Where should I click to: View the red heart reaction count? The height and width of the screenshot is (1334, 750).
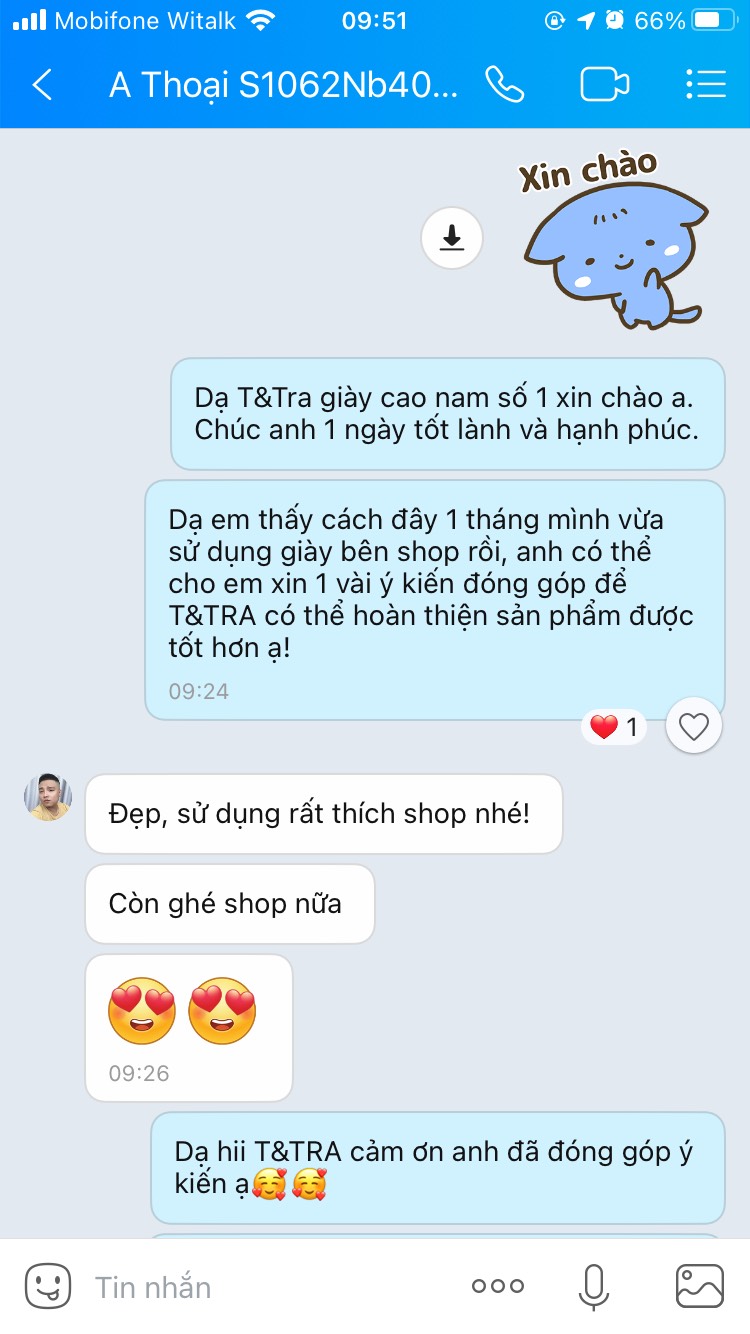click(x=614, y=727)
